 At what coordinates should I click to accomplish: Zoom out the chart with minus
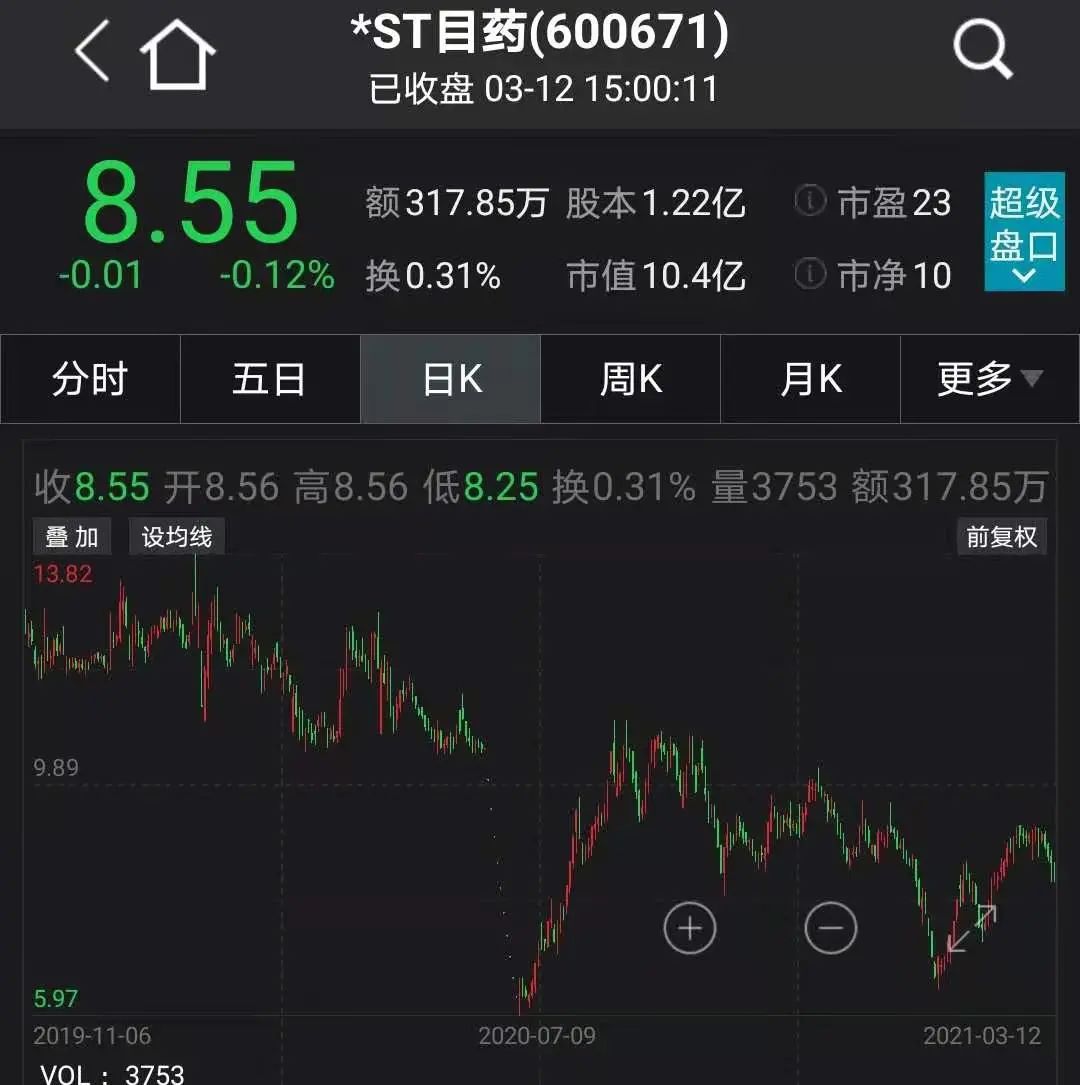coord(831,928)
